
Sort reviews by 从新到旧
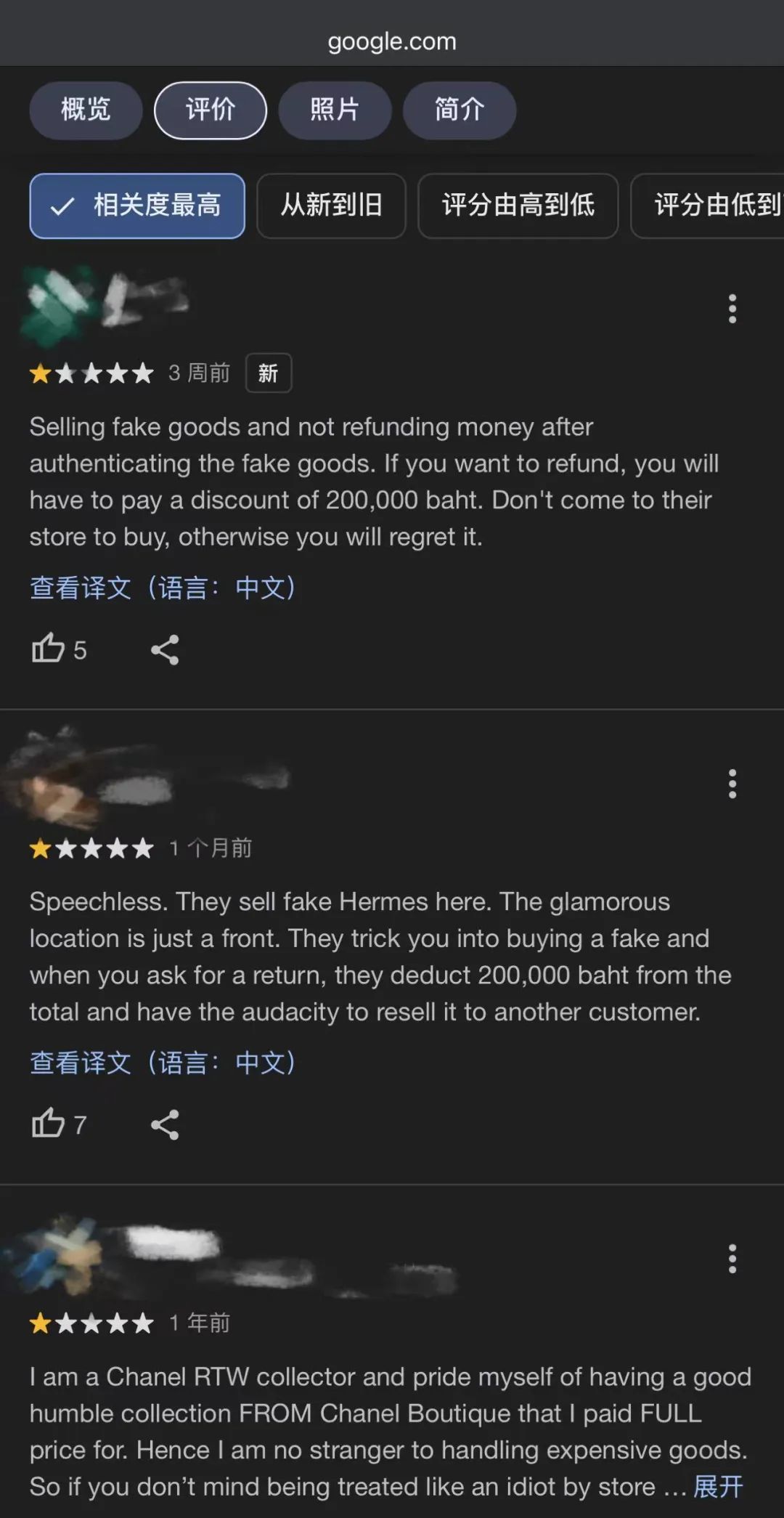pos(331,206)
